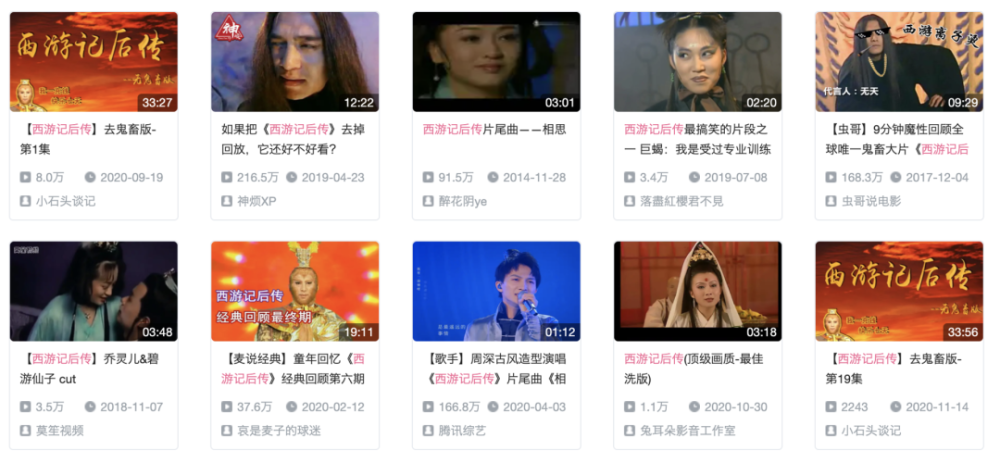Open 顶级画质-最佳洗版 video
Screen dimensions: 1000x463
[698, 291]
